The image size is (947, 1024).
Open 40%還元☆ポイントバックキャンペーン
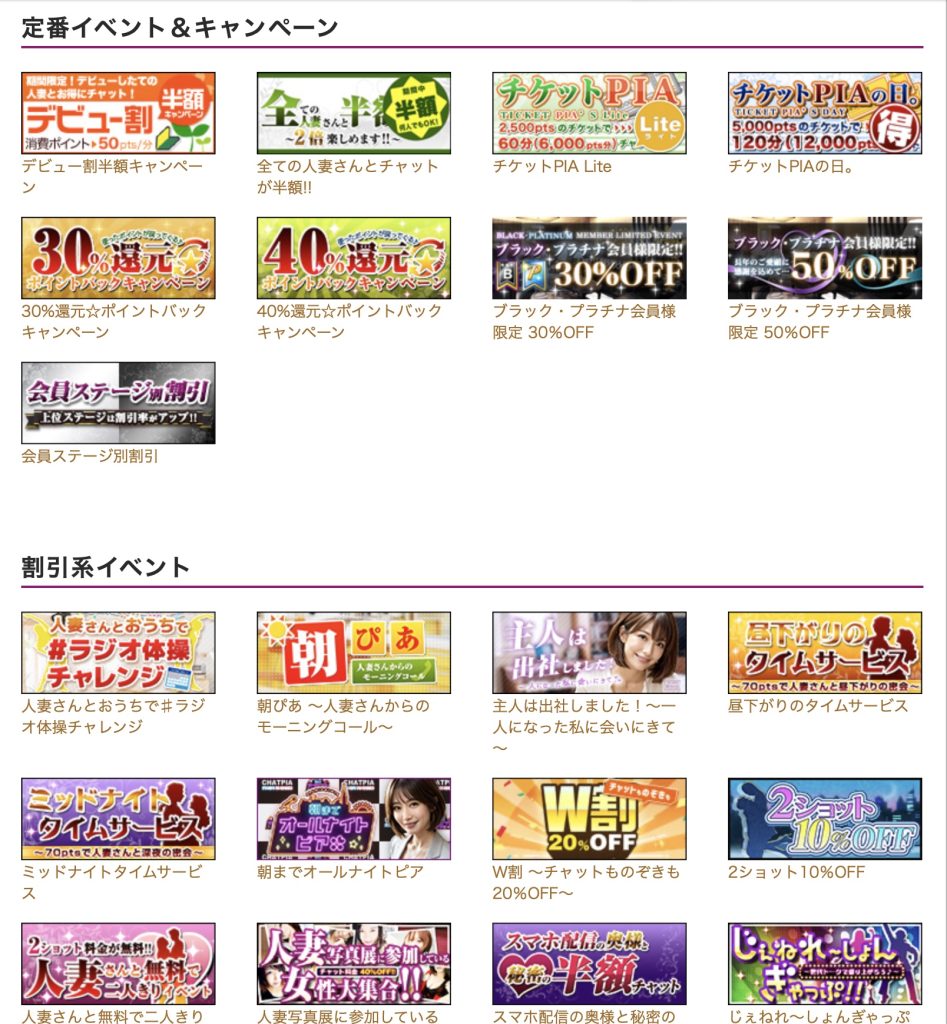(353, 258)
